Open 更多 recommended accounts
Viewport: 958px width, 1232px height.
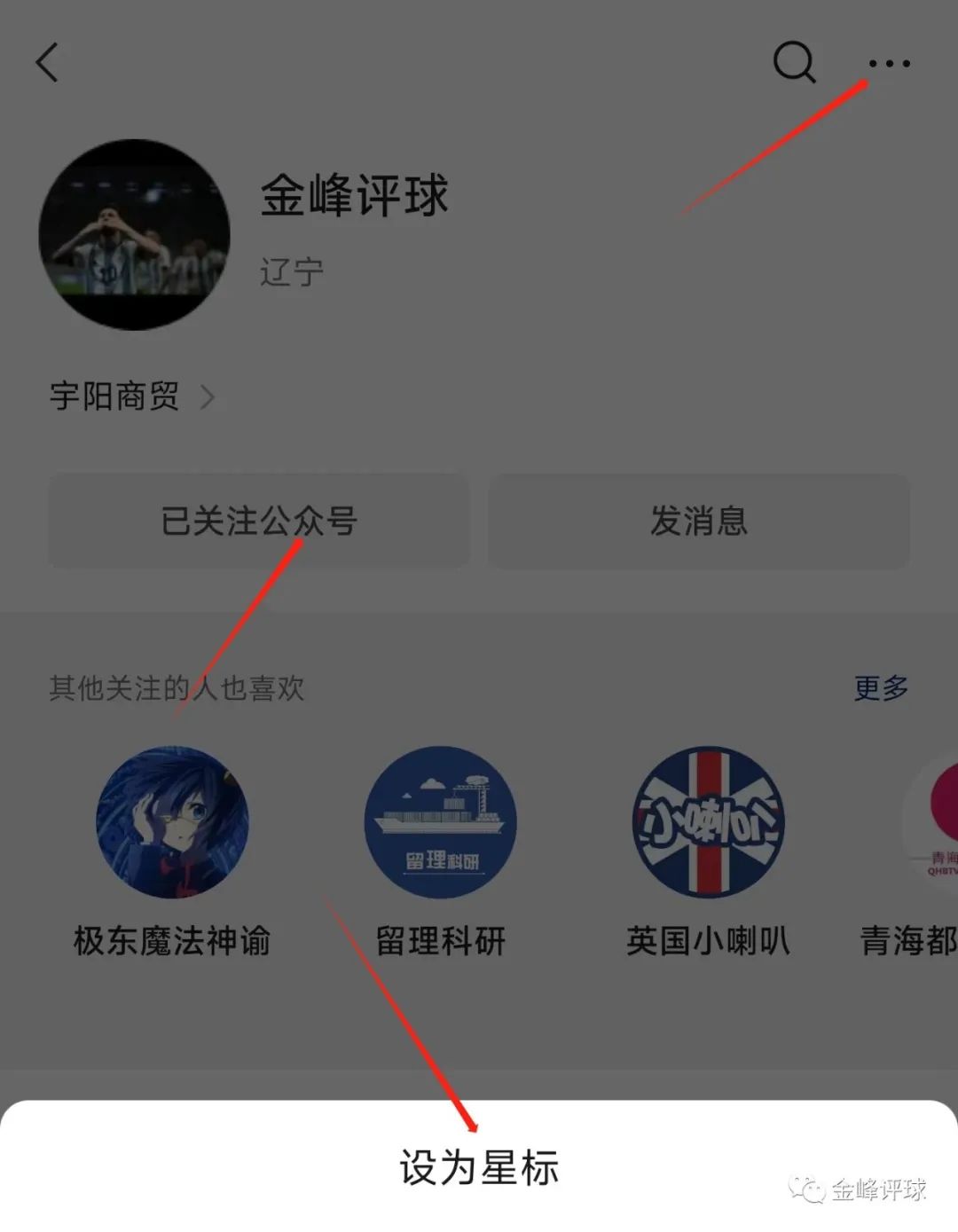880,687
